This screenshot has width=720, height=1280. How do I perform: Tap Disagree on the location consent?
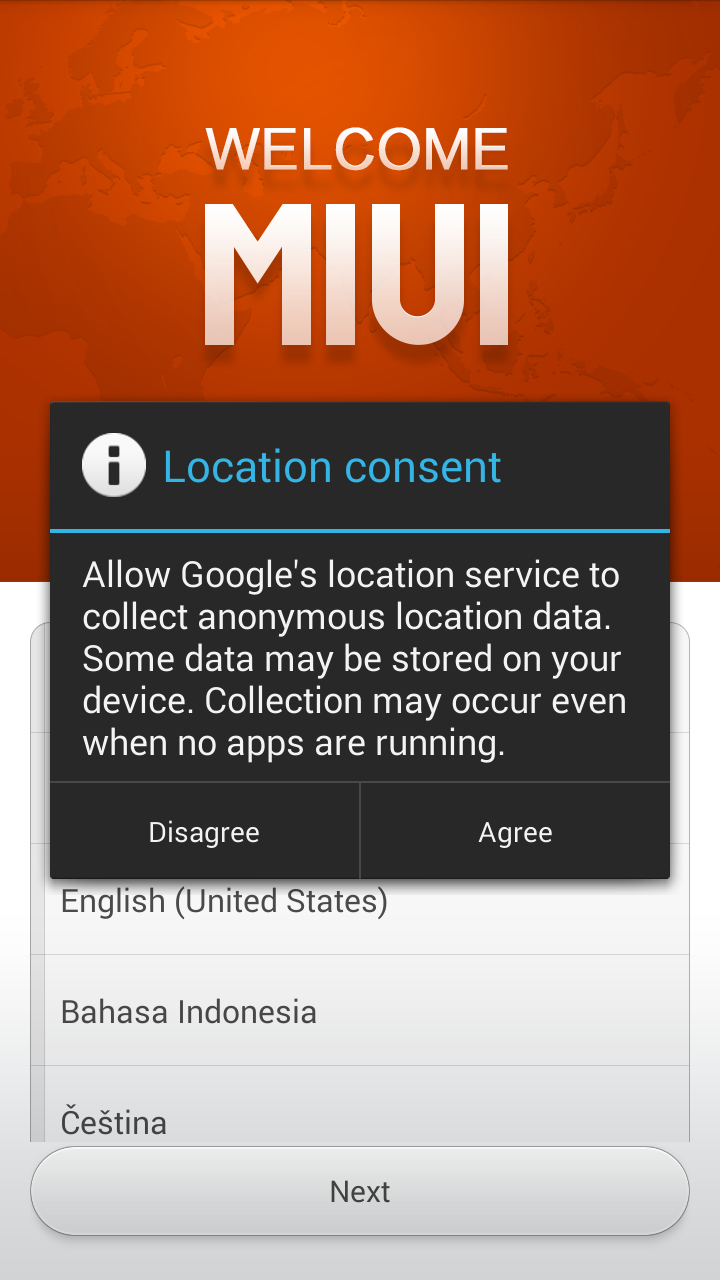point(204,832)
